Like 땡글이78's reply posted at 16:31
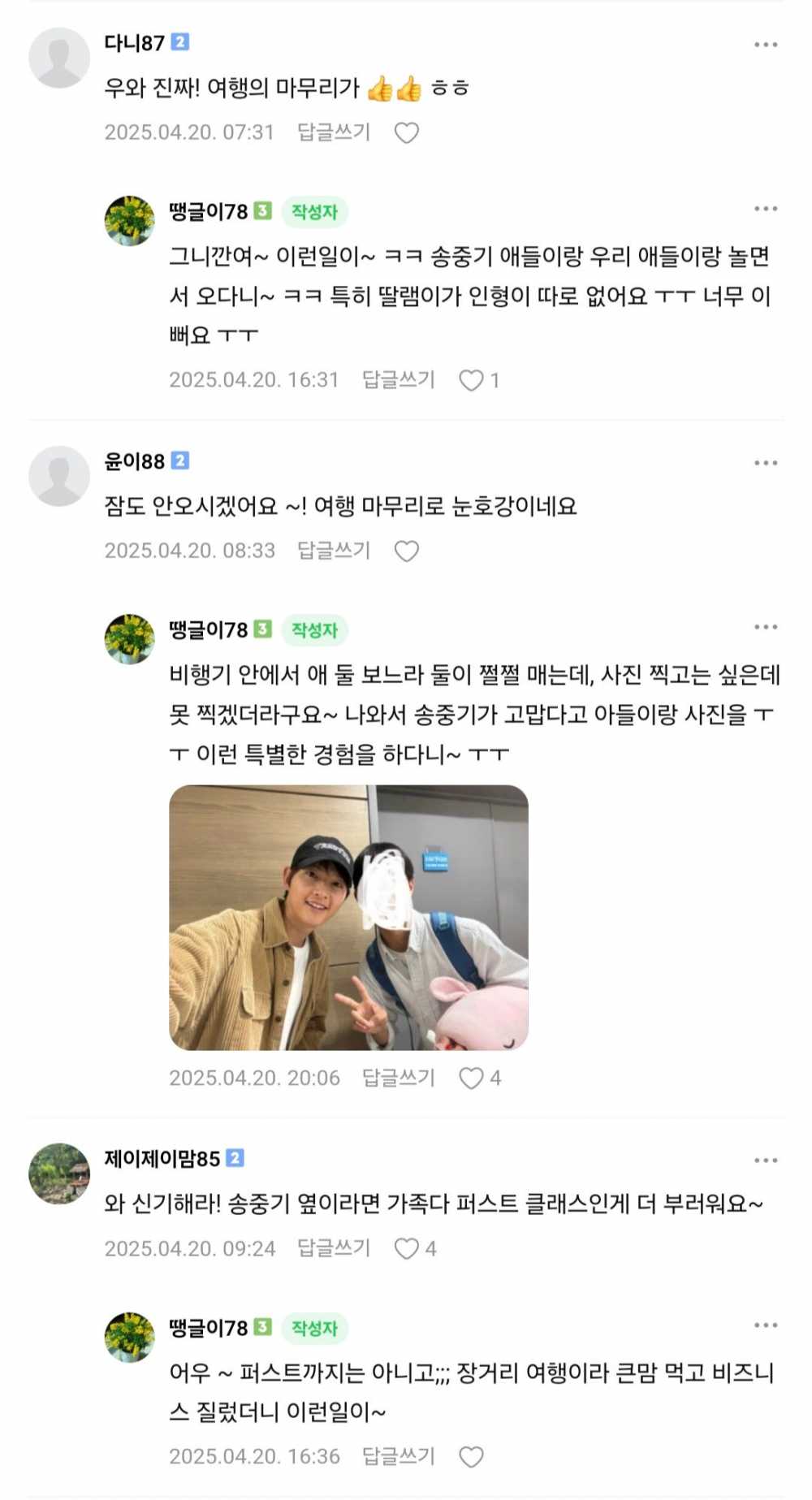 click(x=472, y=380)
